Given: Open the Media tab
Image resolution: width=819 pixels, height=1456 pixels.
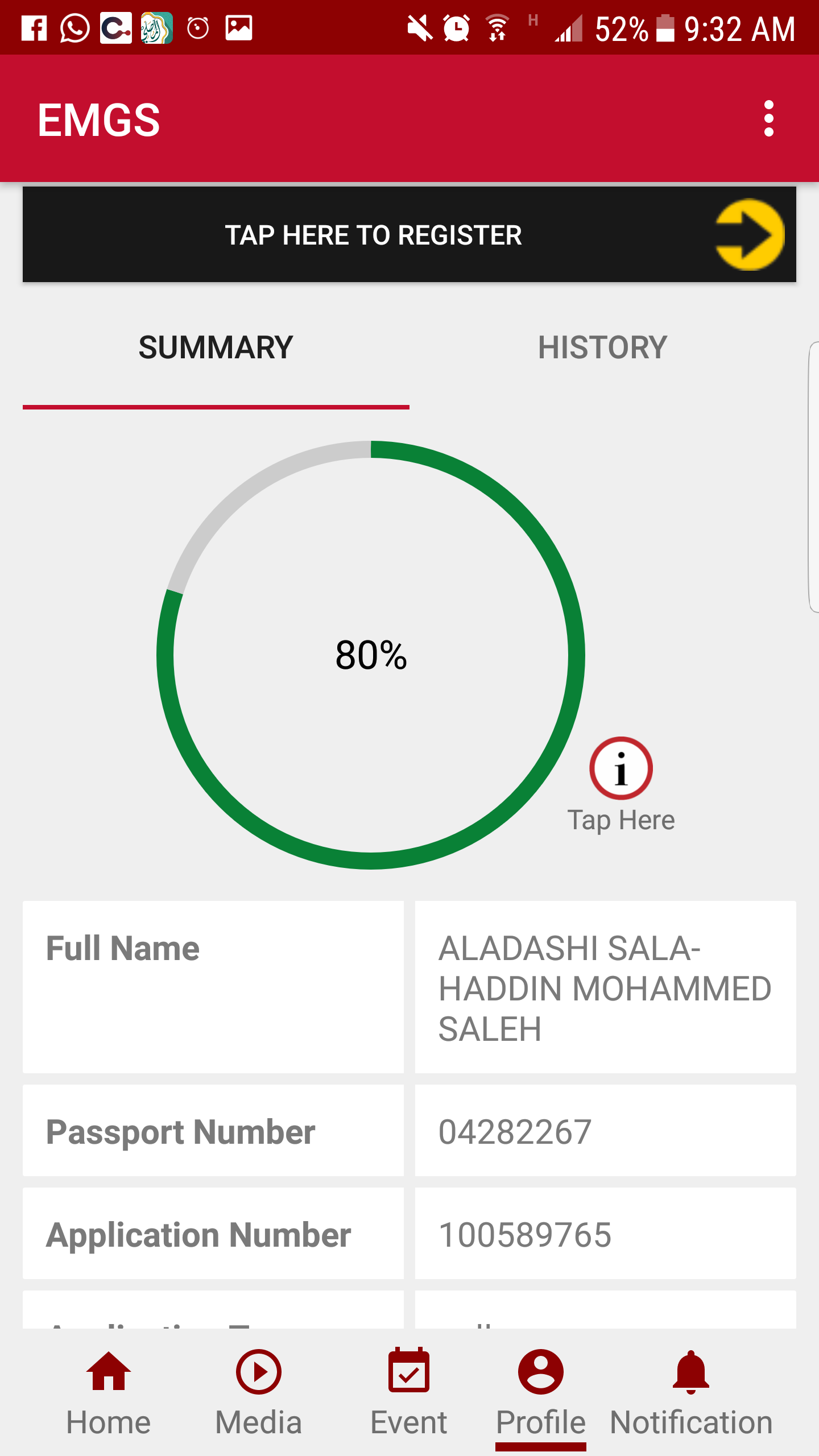Looking at the screenshot, I should click(x=258, y=1393).
